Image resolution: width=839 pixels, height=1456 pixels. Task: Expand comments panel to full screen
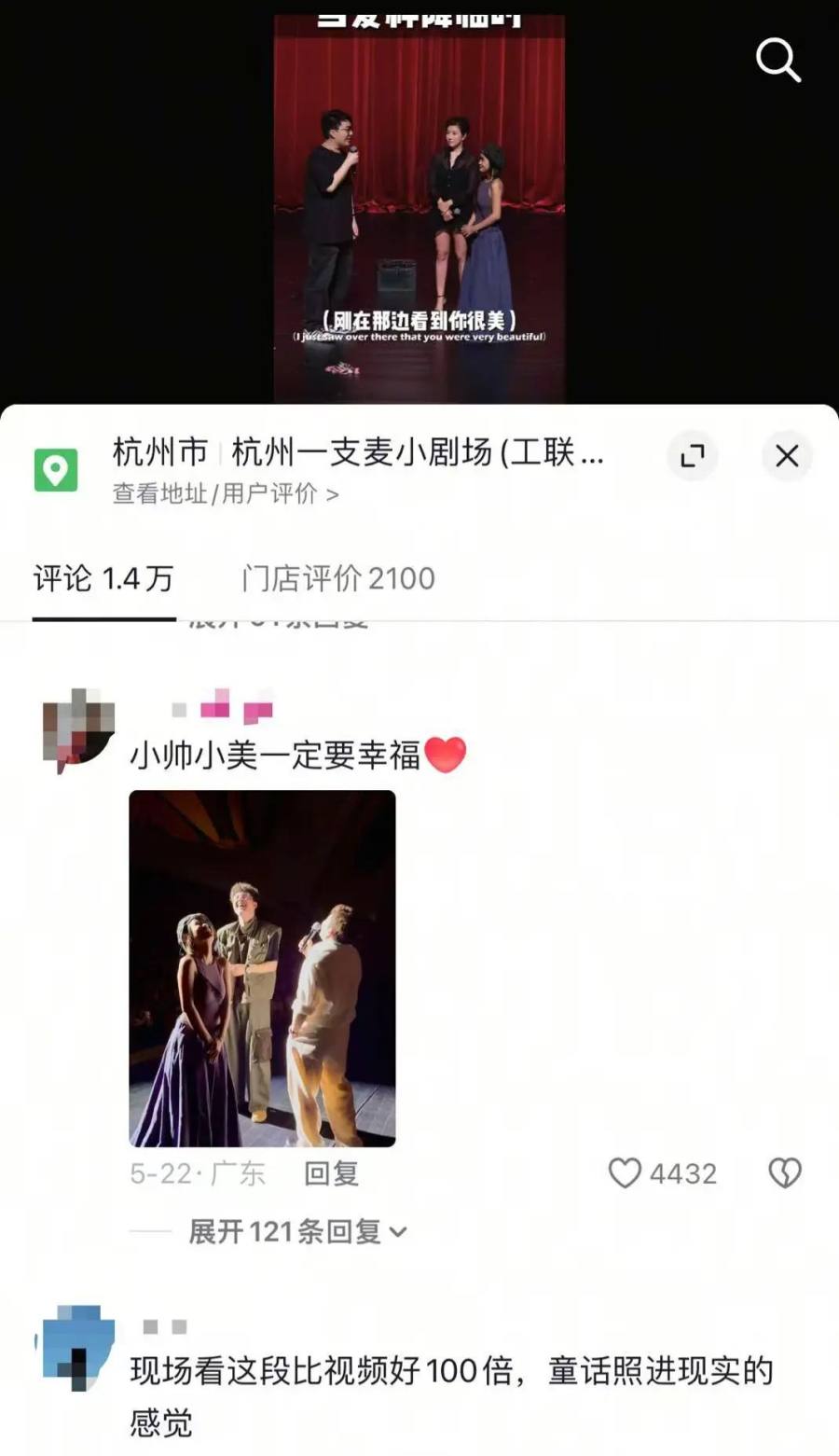[692, 456]
